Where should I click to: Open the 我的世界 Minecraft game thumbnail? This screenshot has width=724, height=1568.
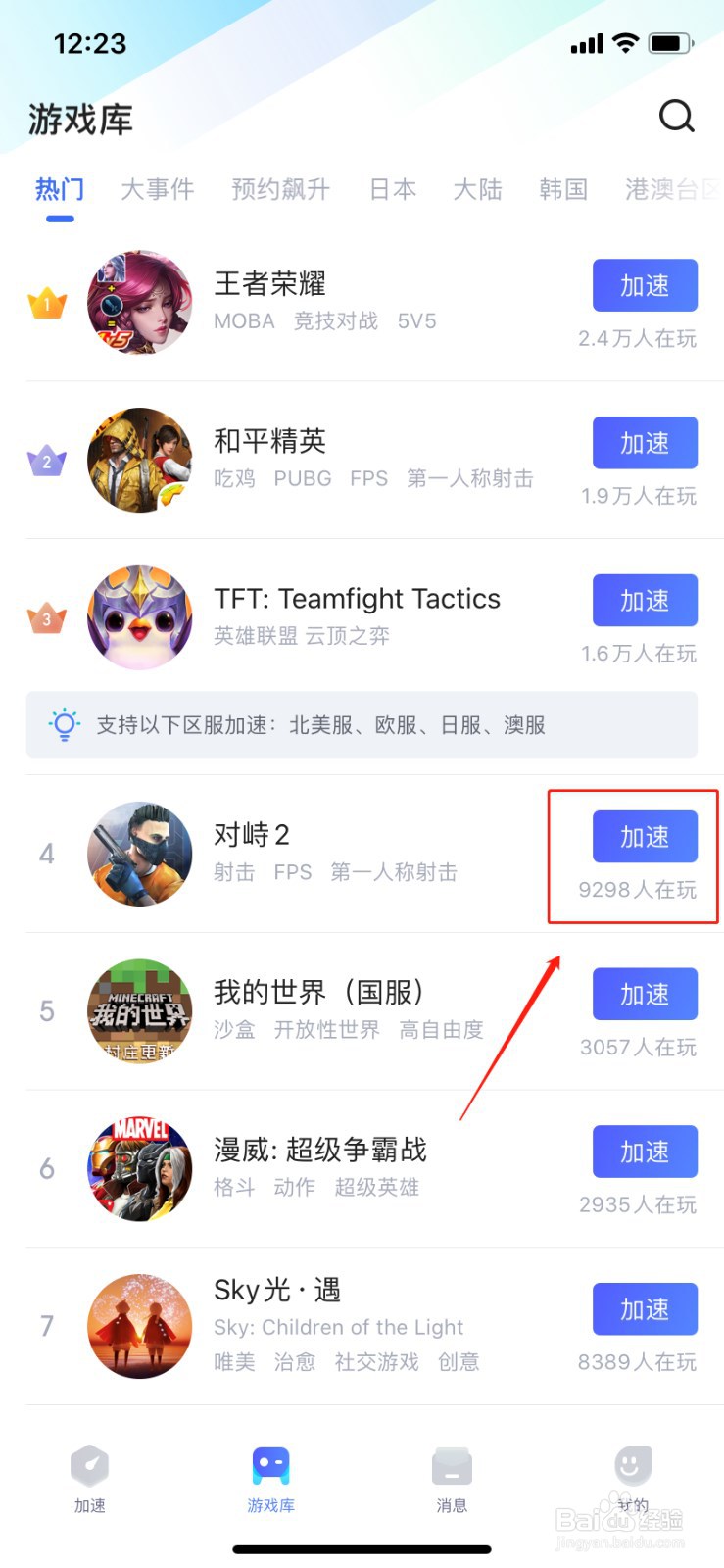pyautogui.click(x=139, y=1011)
